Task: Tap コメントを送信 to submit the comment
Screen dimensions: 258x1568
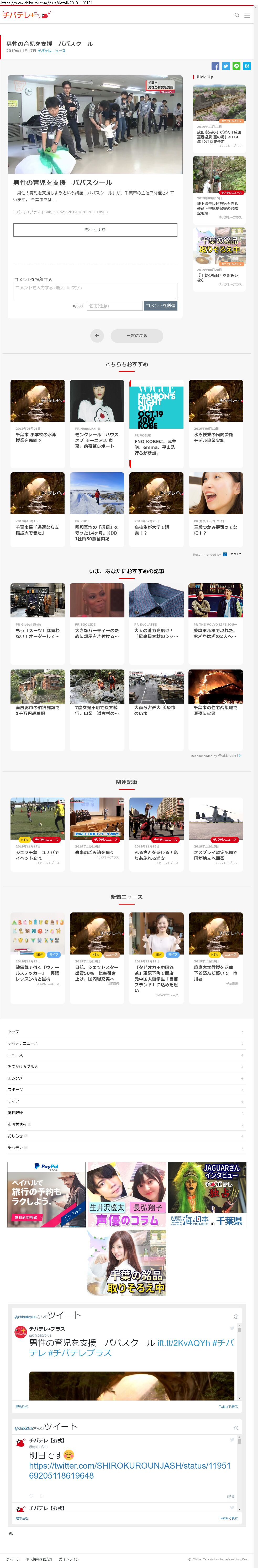Action: point(160,306)
